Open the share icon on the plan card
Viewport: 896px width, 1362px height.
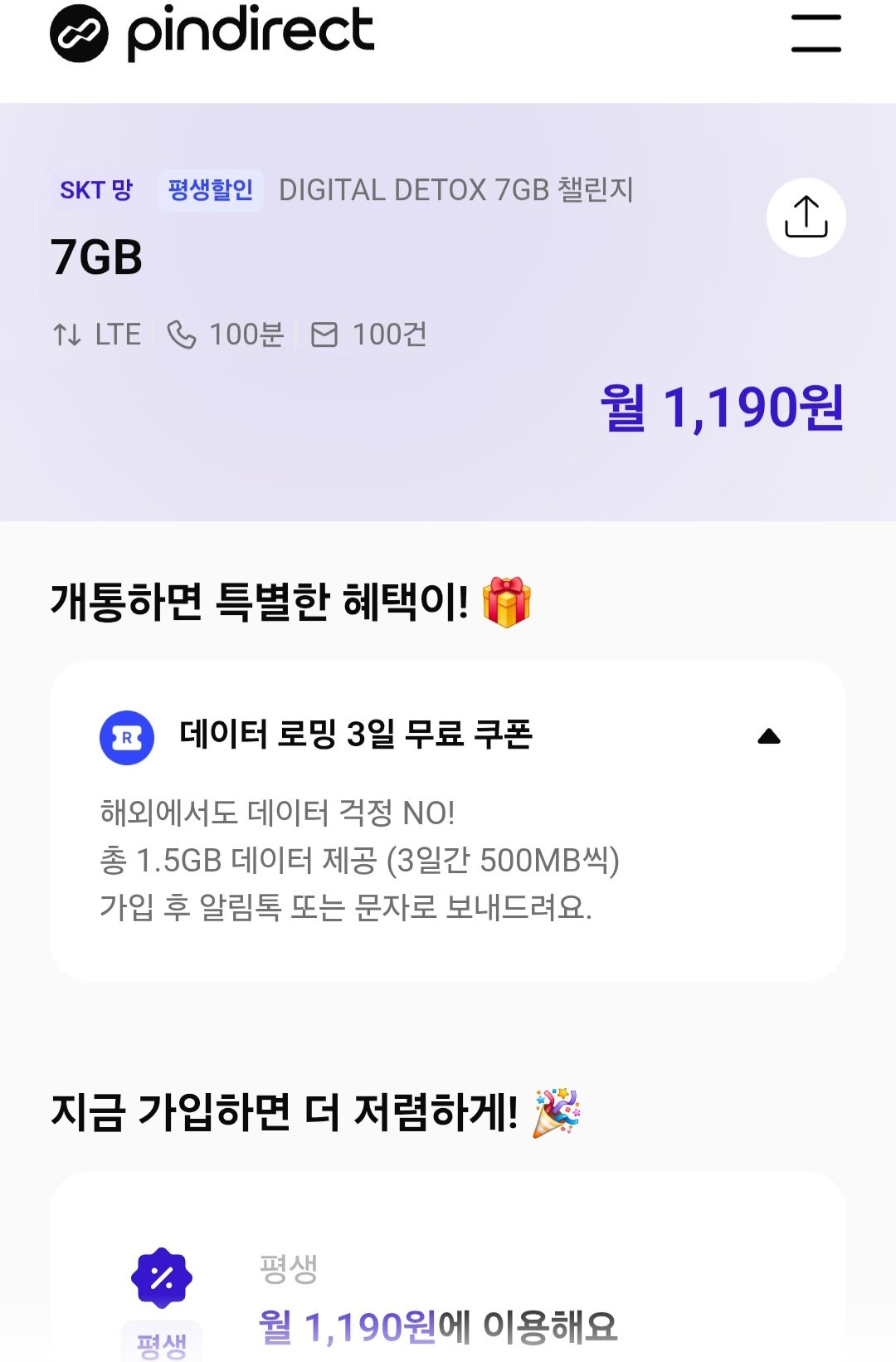(x=806, y=217)
